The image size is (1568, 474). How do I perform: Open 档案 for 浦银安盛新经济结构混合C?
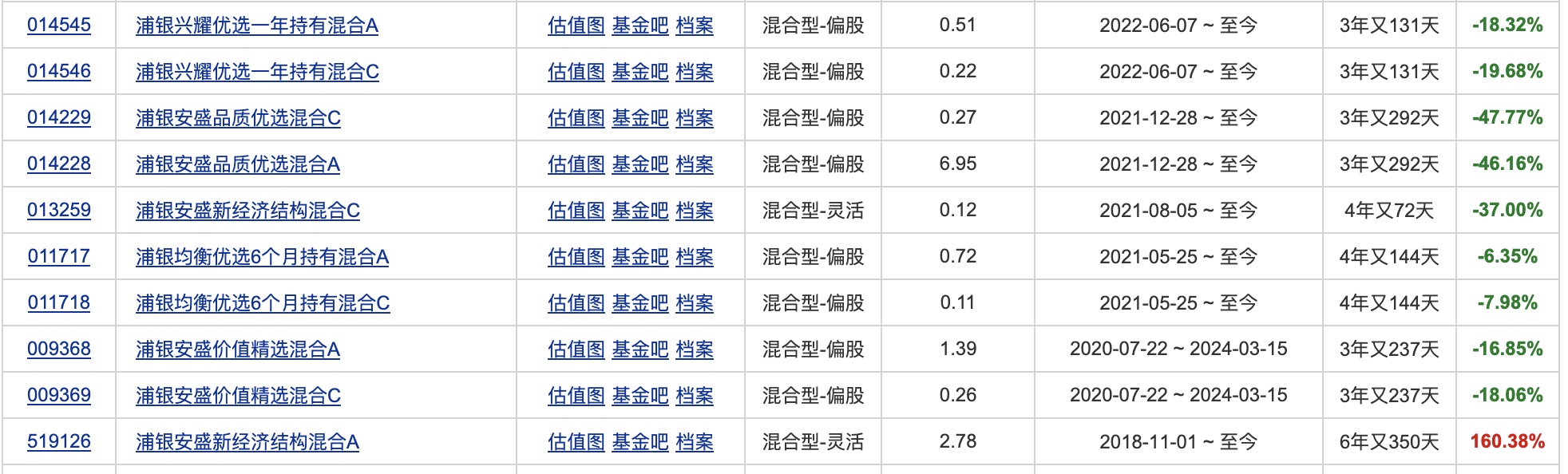[x=694, y=211]
